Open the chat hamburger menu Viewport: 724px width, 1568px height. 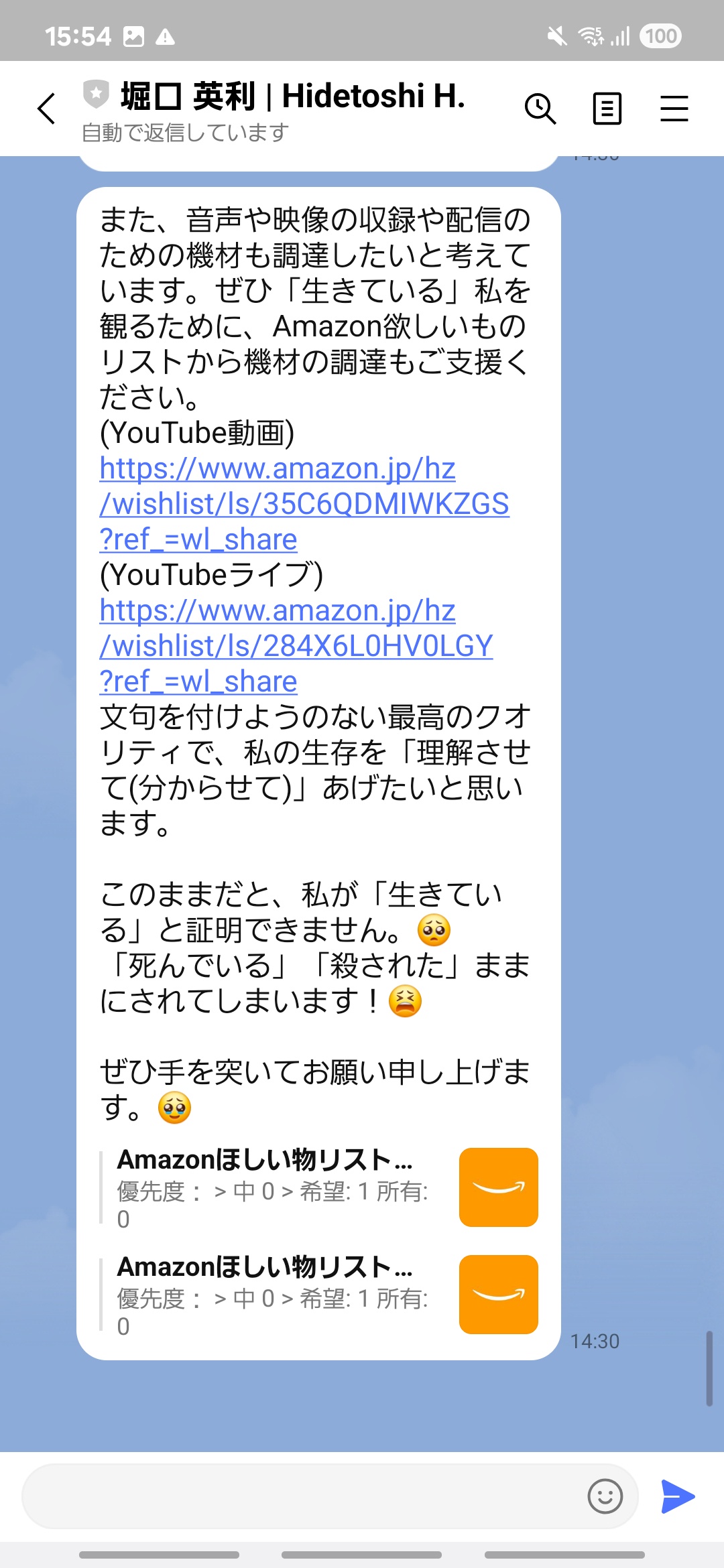point(674,109)
